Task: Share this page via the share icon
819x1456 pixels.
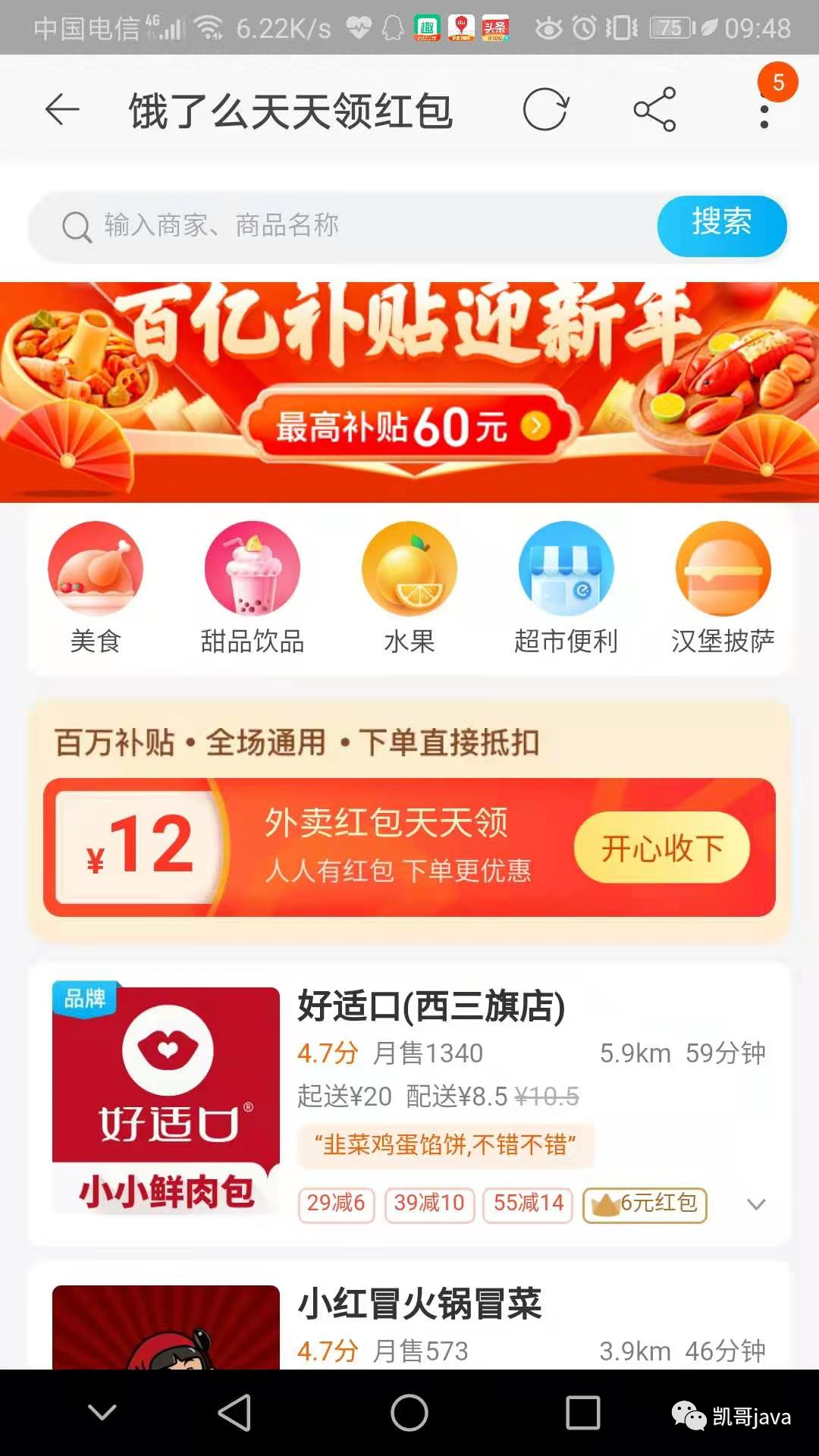Action: point(654,110)
